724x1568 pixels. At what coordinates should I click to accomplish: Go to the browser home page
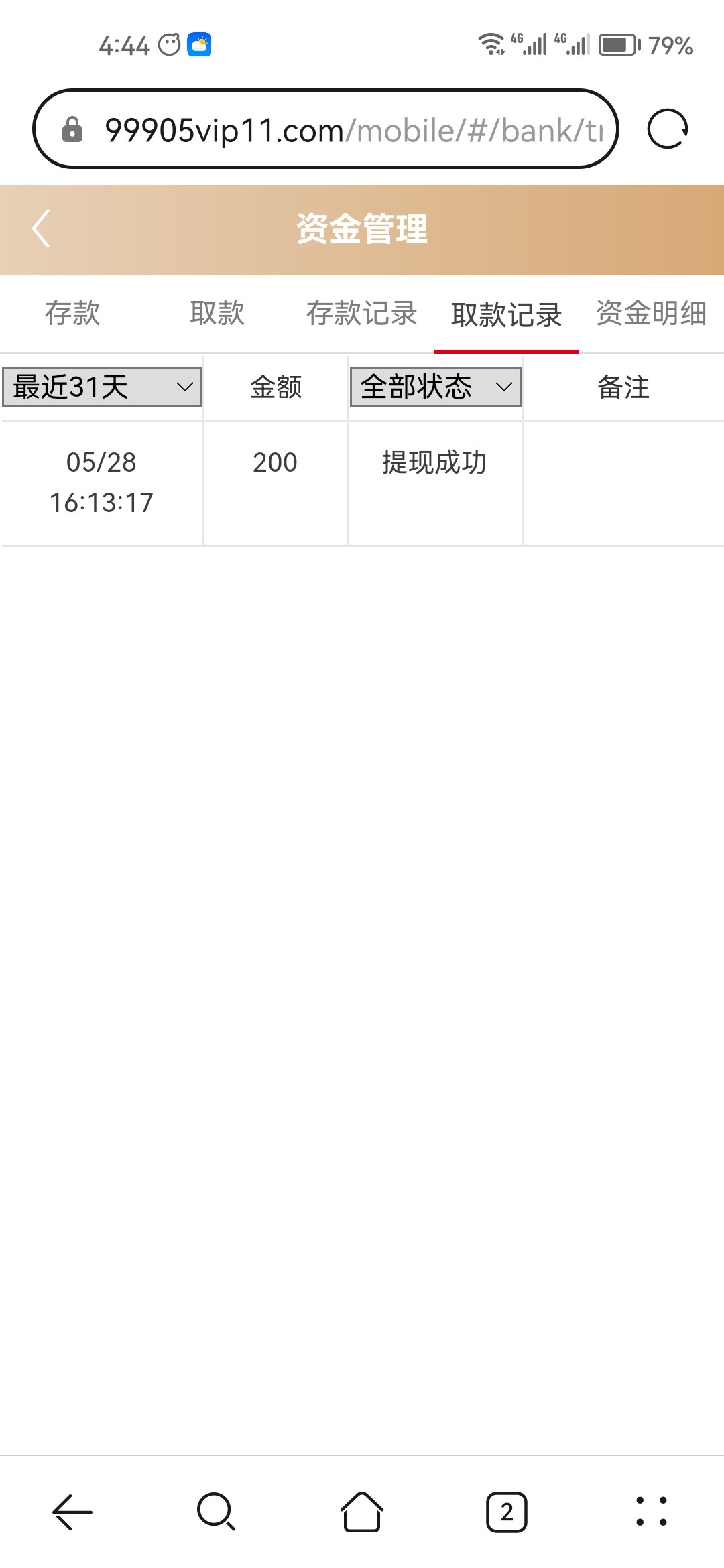362,1512
